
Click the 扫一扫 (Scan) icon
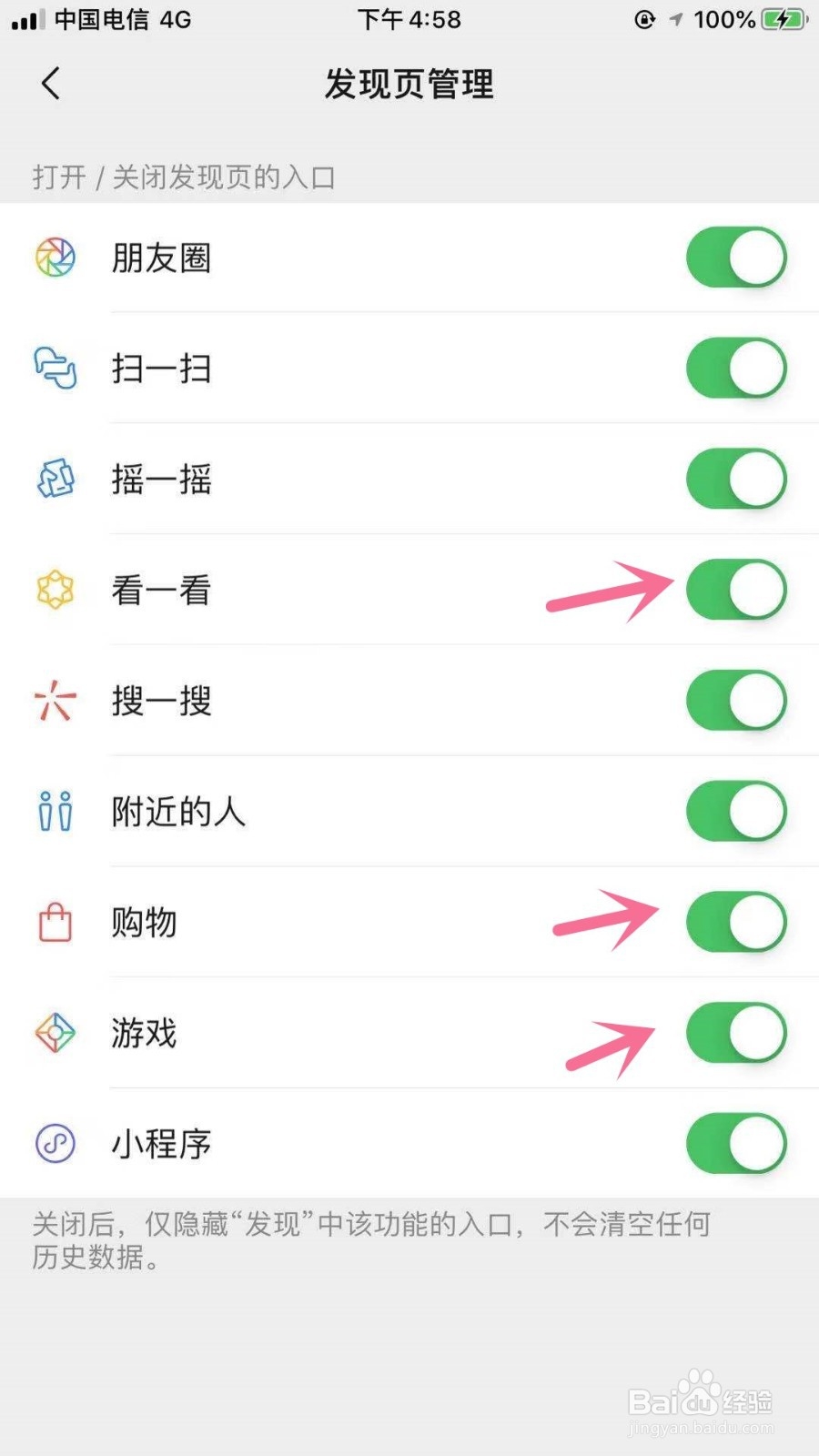[55, 369]
